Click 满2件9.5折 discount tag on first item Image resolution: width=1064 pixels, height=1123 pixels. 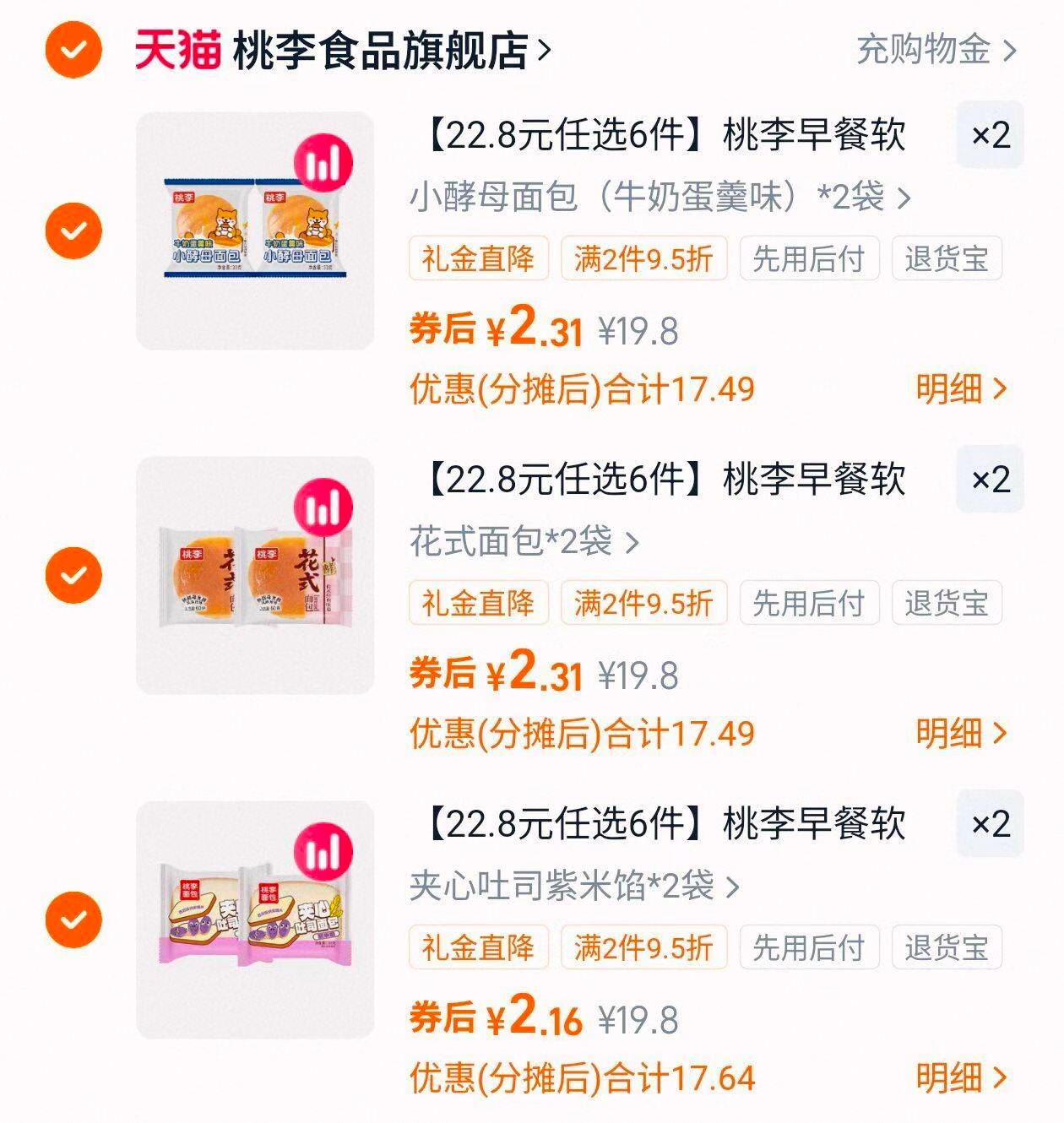click(646, 261)
